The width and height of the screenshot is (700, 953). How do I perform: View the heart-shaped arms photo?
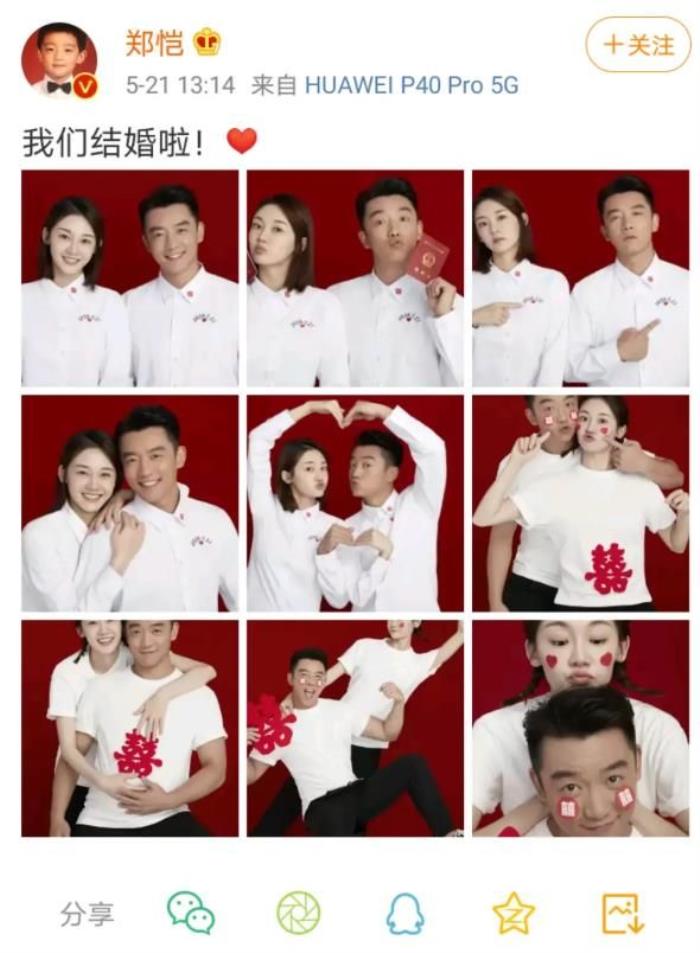tap(355, 503)
